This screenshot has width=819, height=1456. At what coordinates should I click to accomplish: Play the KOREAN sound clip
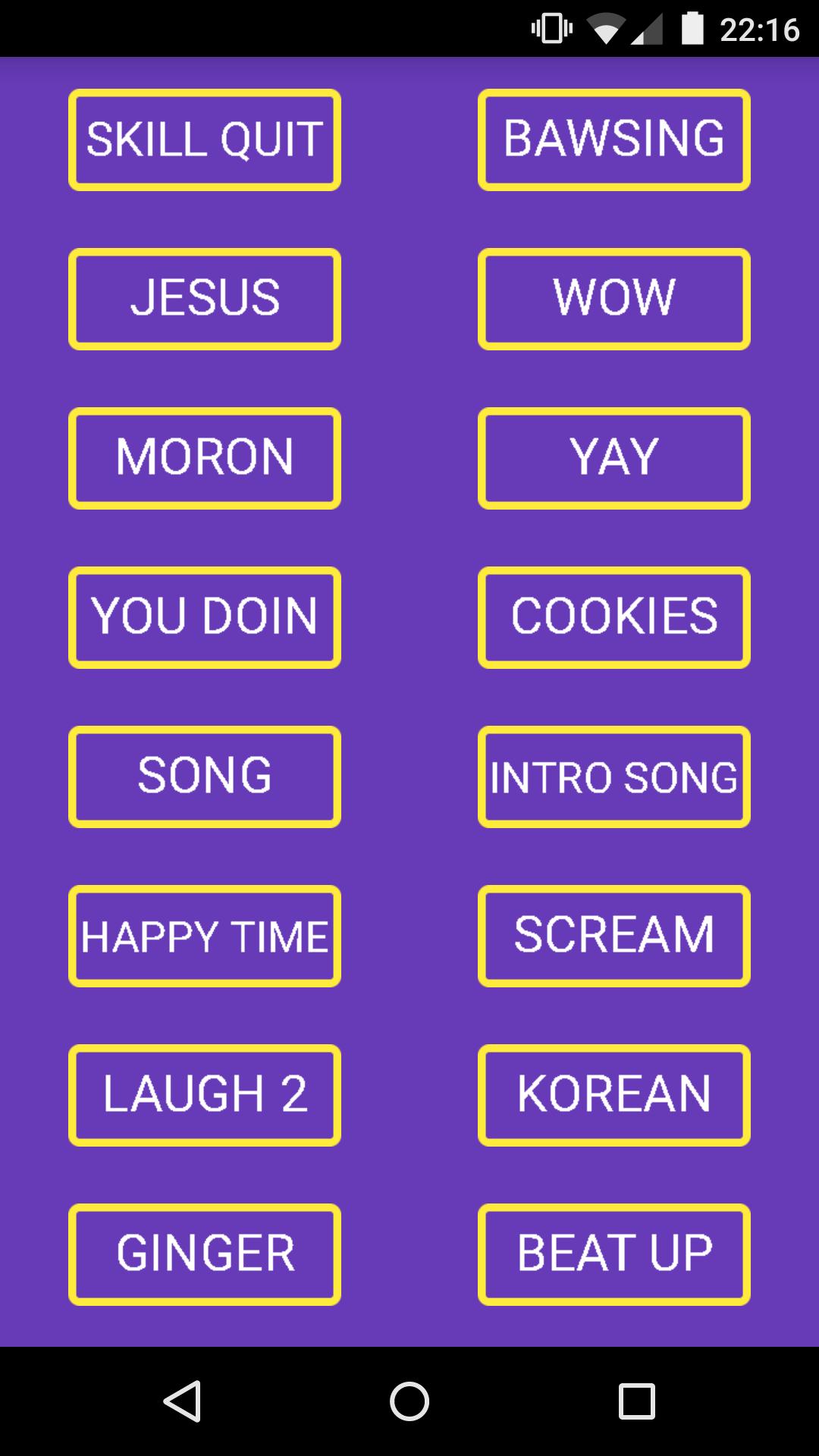click(614, 1095)
